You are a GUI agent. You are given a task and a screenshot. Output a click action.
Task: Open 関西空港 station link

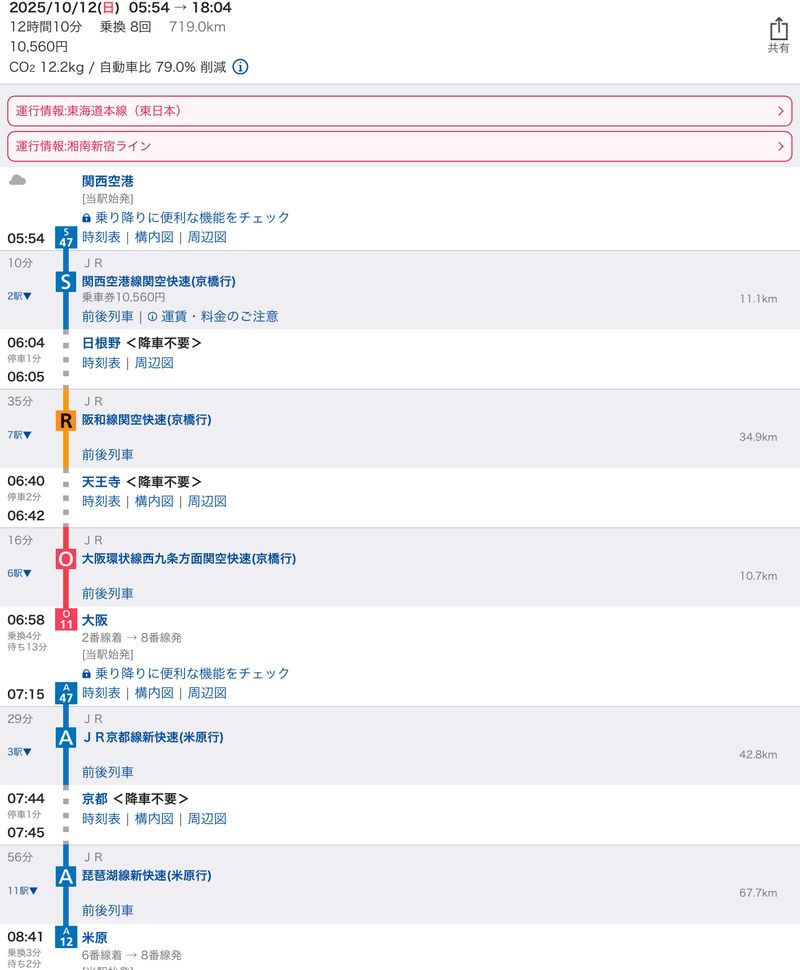coord(107,181)
